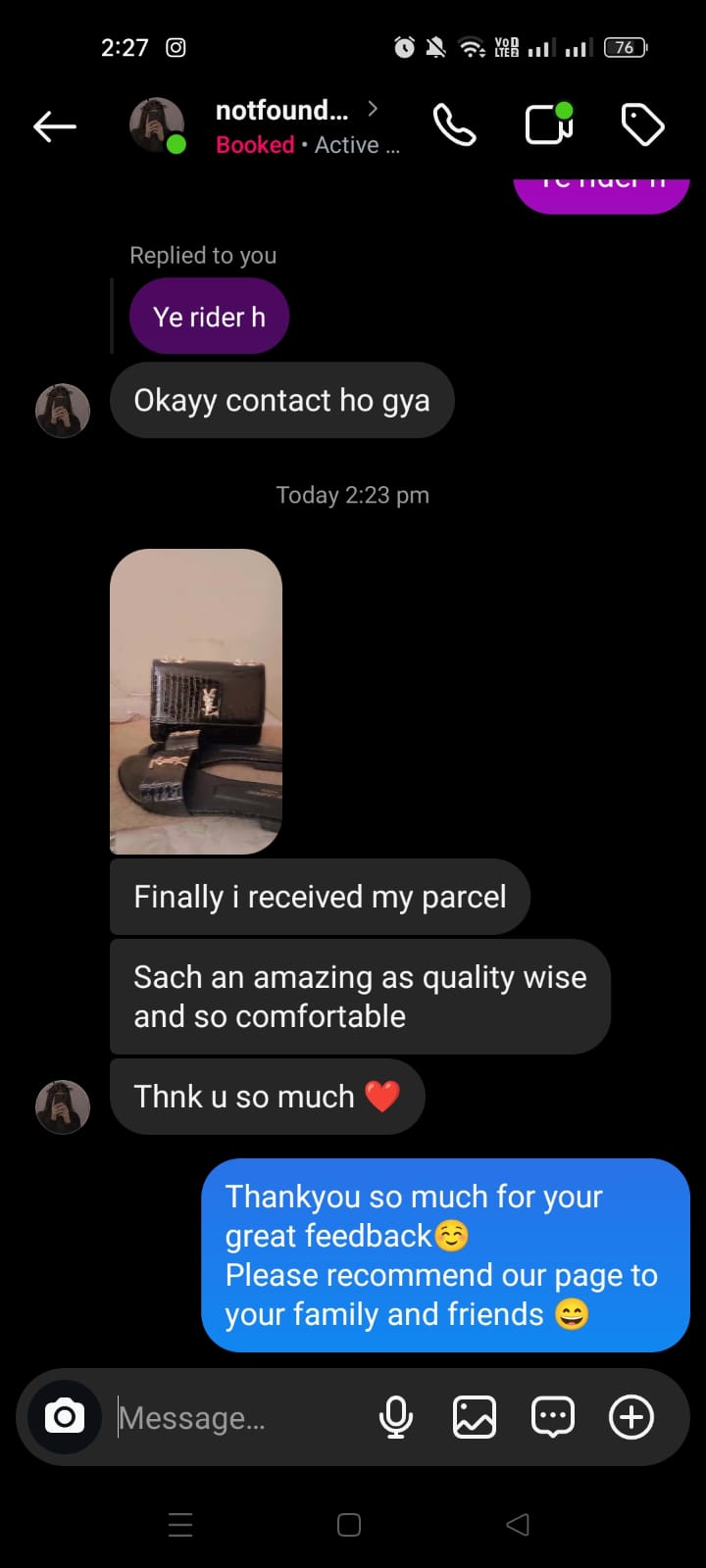Open more attachment options with the plus icon
Image resolution: width=706 pixels, height=1568 pixels.
[630, 1416]
